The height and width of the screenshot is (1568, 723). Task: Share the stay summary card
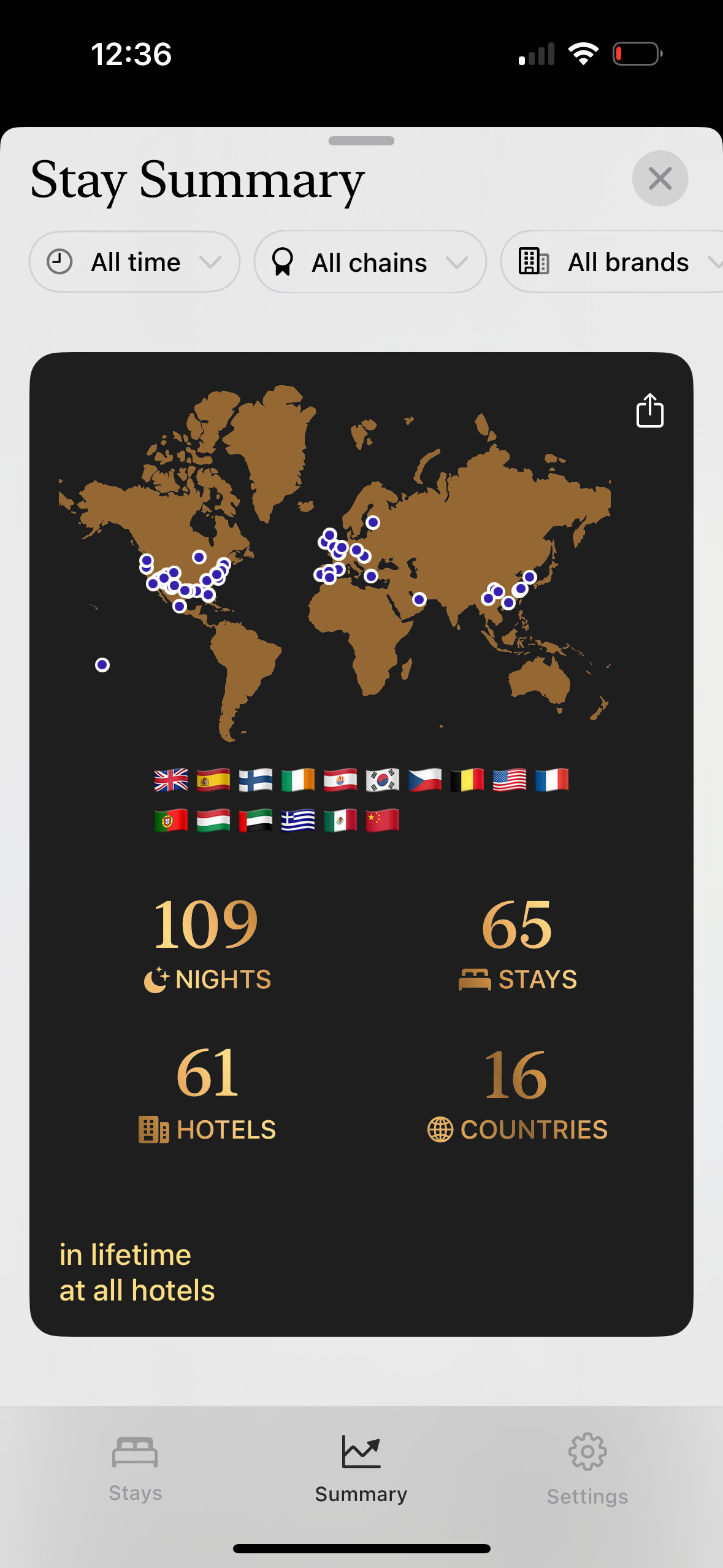pyautogui.click(x=649, y=410)
